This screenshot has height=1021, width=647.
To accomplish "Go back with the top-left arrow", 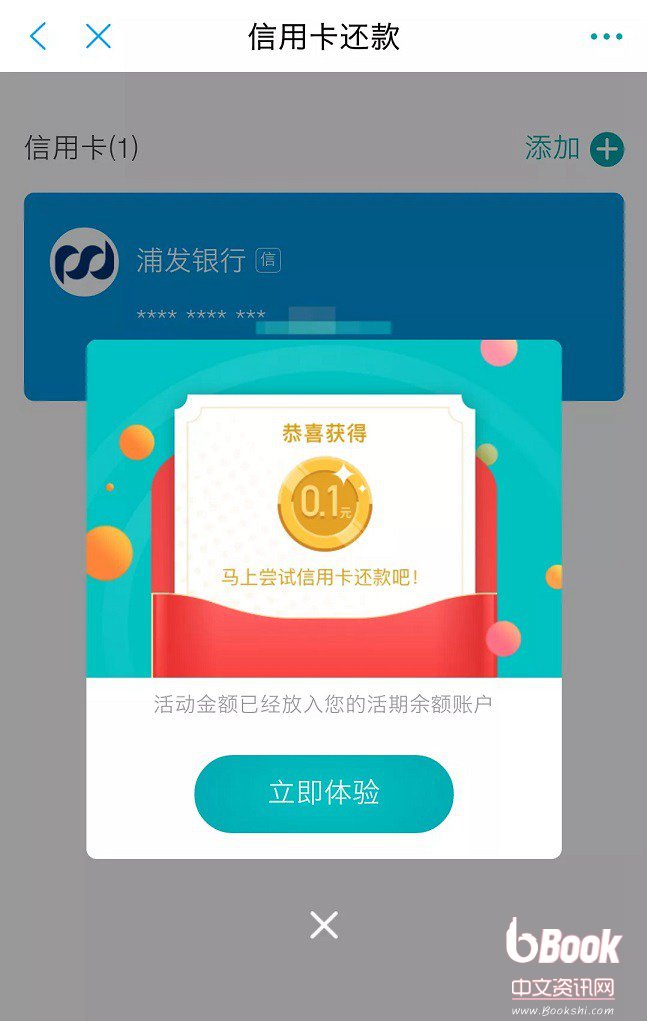I will tap(38, 37).
